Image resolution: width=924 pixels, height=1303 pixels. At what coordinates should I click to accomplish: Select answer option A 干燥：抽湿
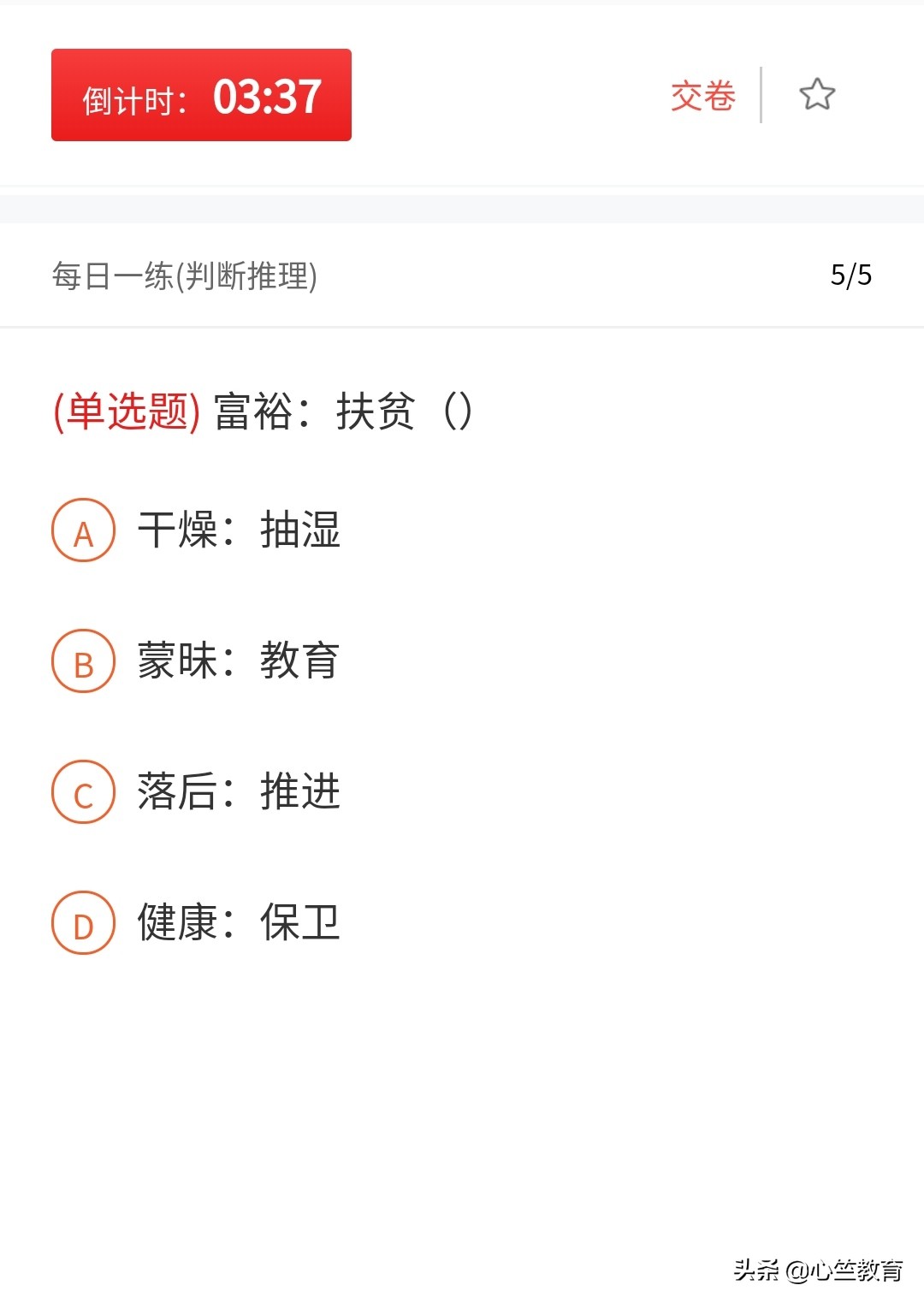tap(240, 532)
